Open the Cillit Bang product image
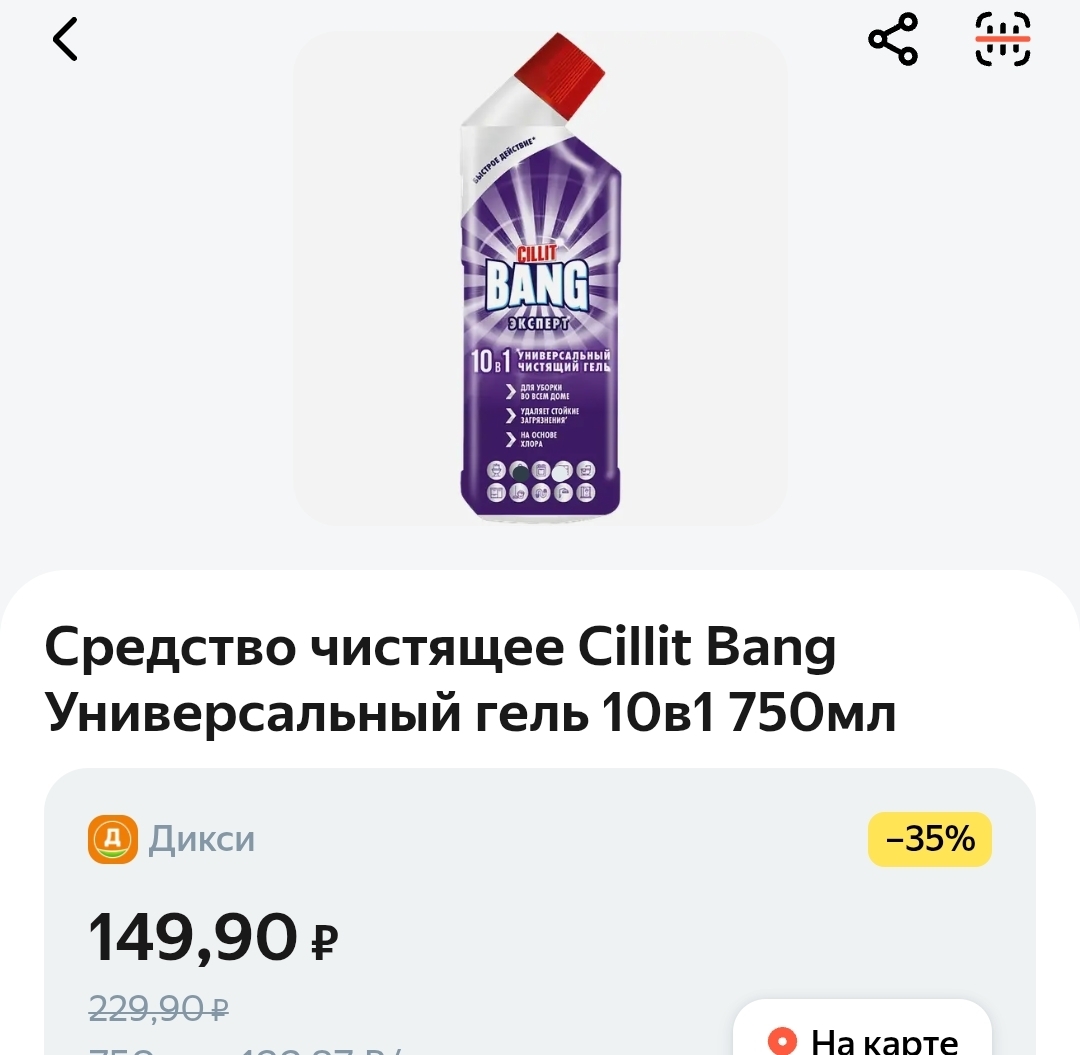This screenshot has width=1080, height=1055. click(x=540, y=278)
